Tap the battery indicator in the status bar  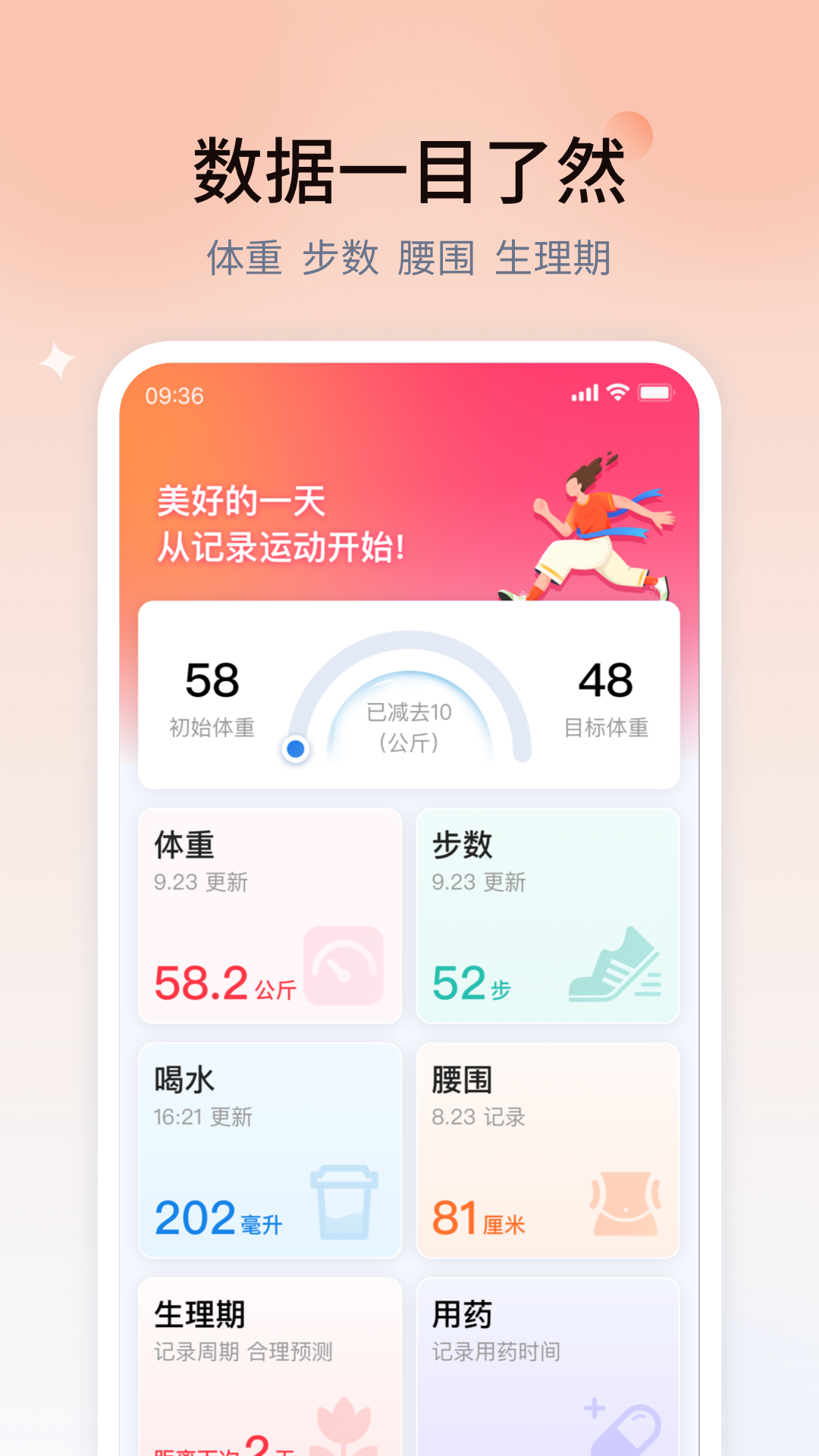point(656,392)
